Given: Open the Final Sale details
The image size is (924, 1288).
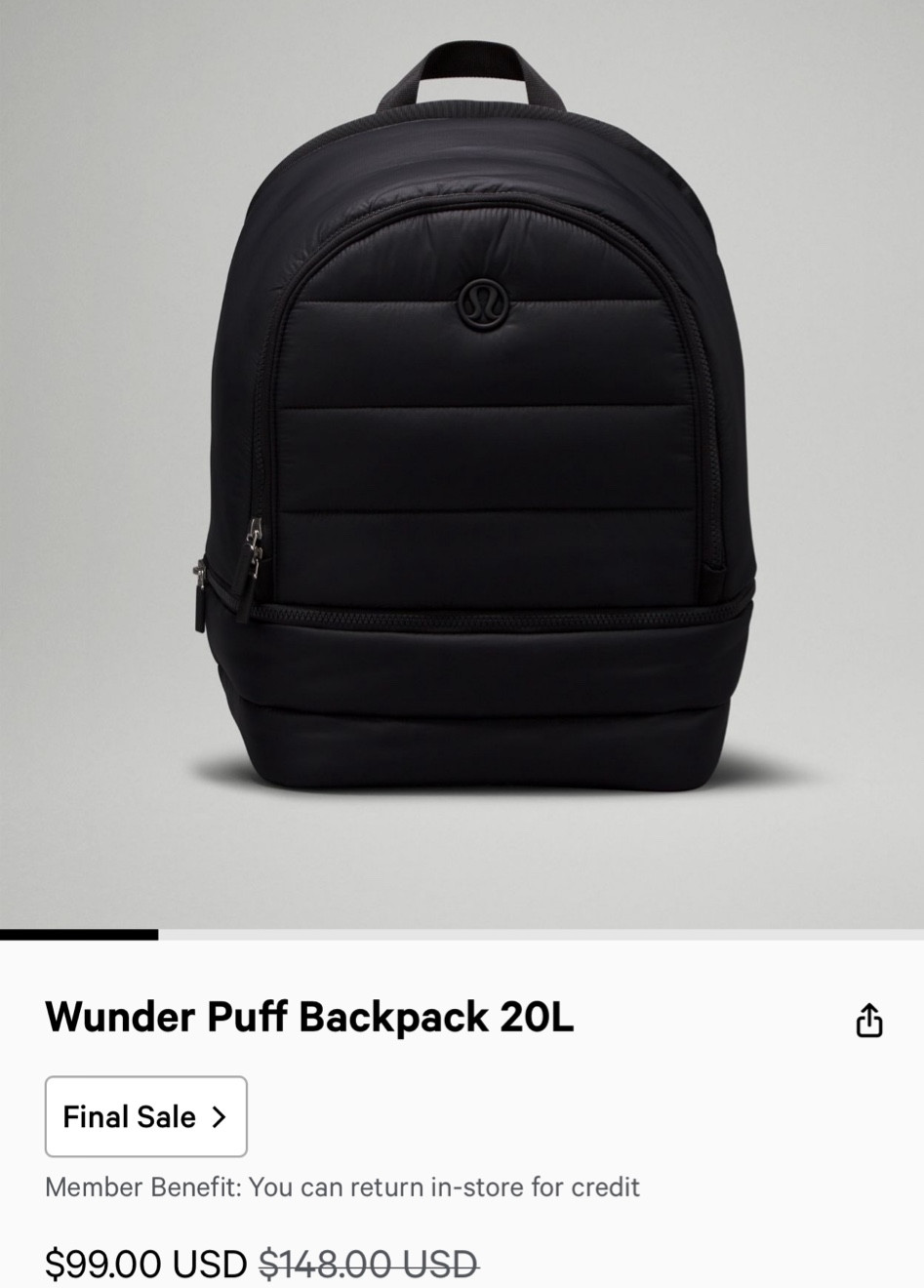Looking at the screenshot, I should click(x=146, y=1116).
